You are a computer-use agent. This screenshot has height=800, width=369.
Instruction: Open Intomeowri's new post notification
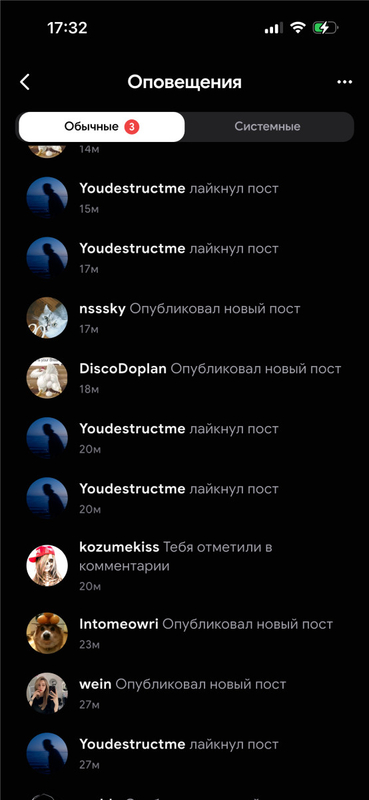184,633
